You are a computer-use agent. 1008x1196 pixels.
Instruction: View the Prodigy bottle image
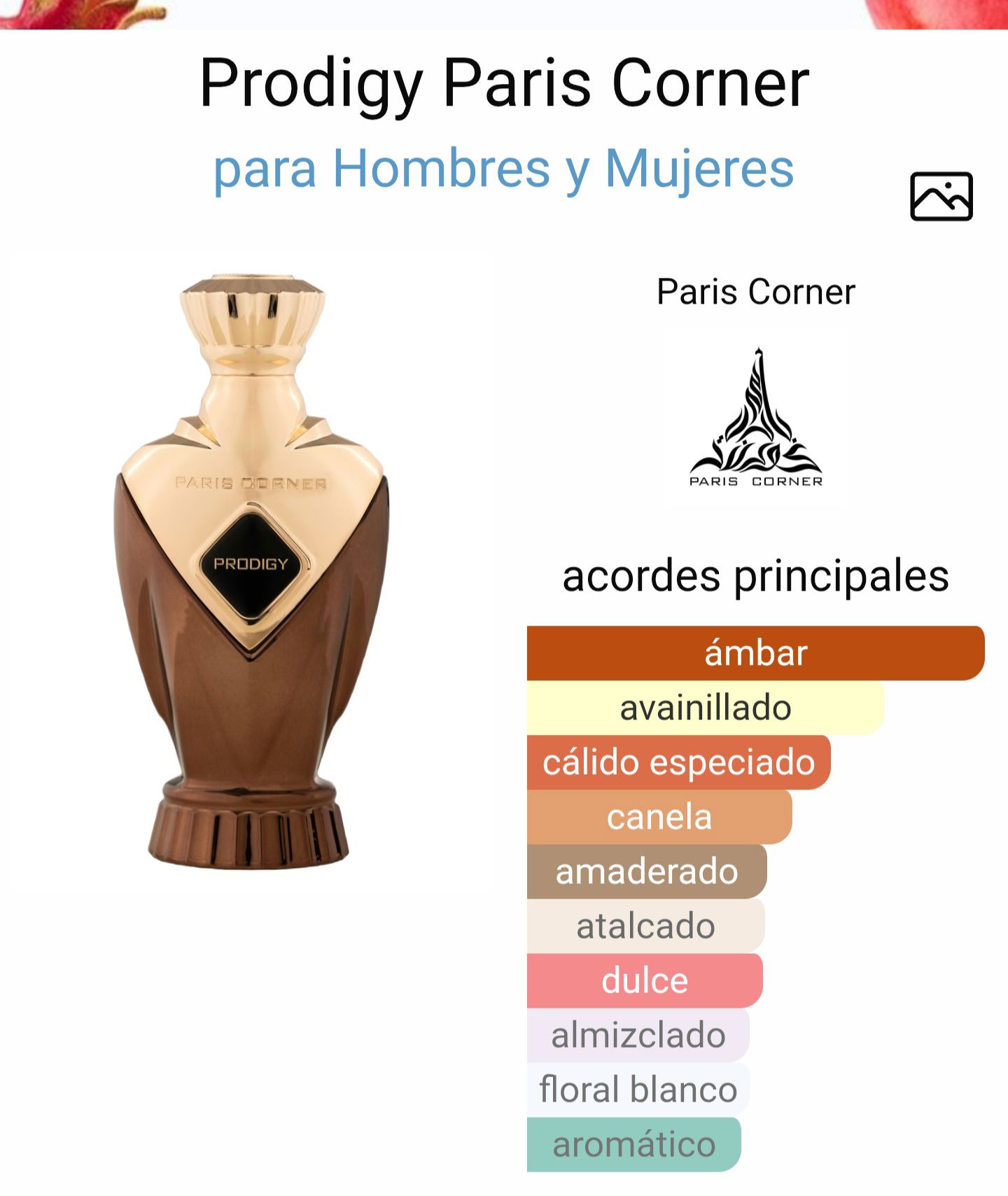251,570
